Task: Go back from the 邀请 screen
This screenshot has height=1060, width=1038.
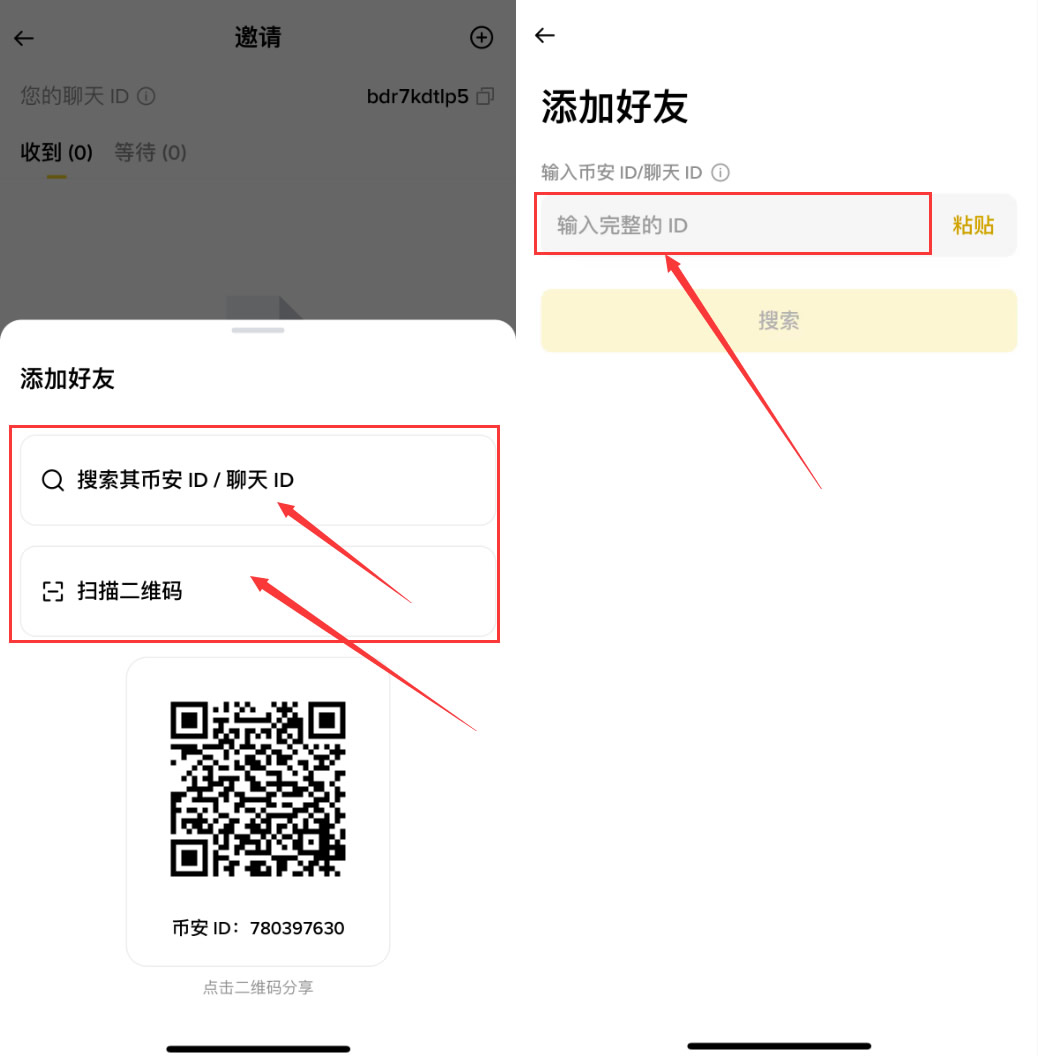Action: [24, 38]
